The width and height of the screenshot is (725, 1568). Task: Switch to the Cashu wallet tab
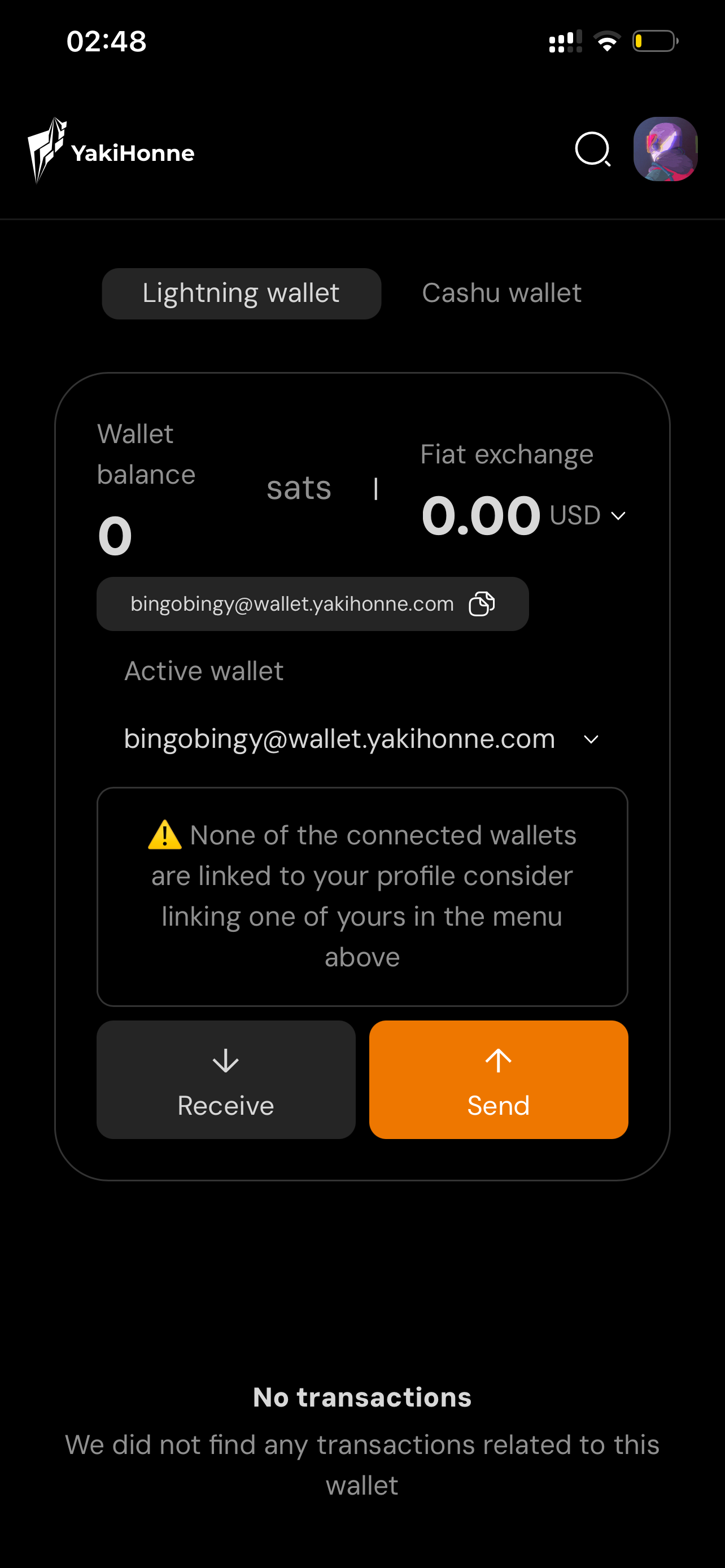click(x=501, y=294)
